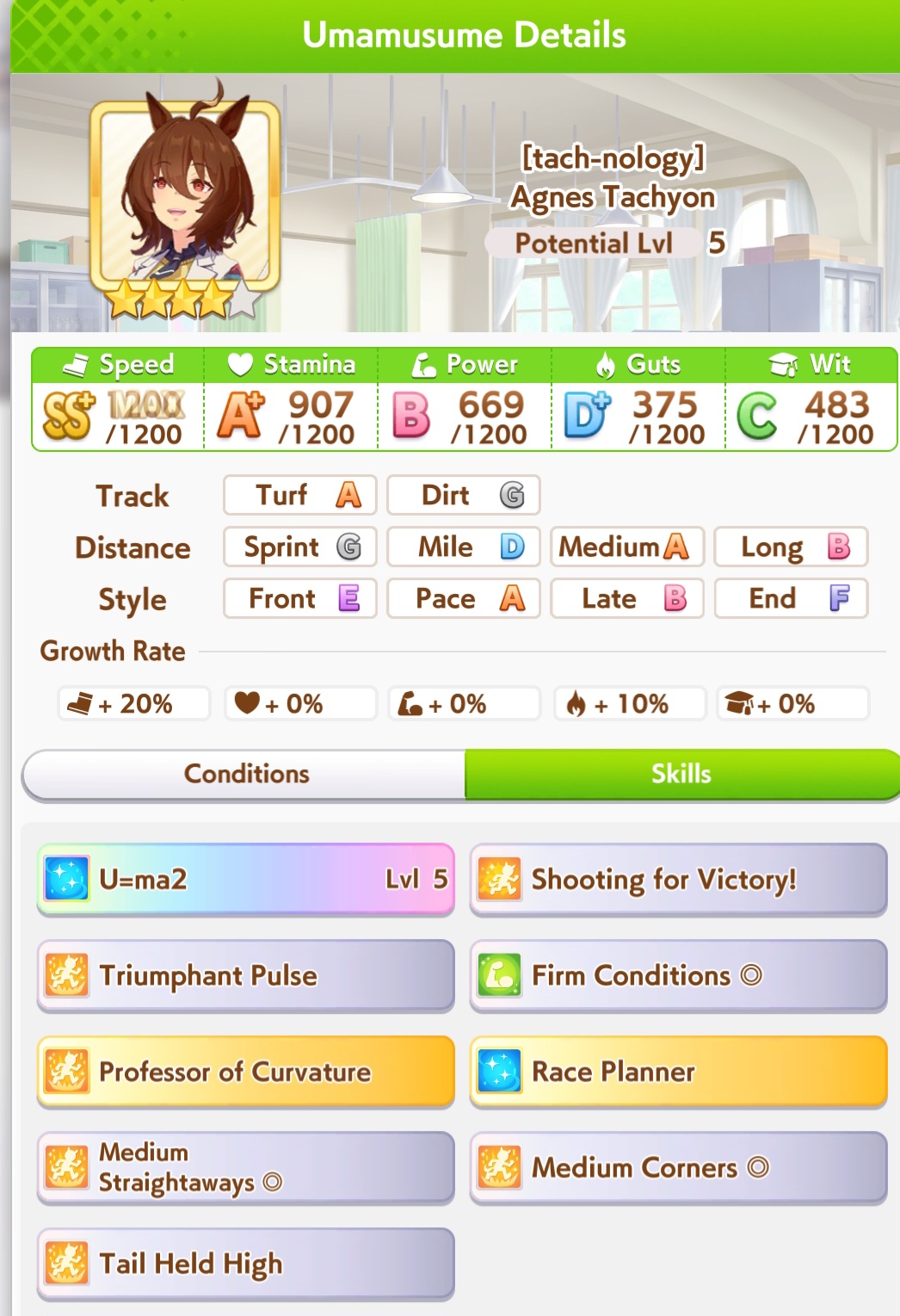Screen dimensions: 900x1316
Task: Show Professor of Curvature skill info
Action: coord(246,1072)
